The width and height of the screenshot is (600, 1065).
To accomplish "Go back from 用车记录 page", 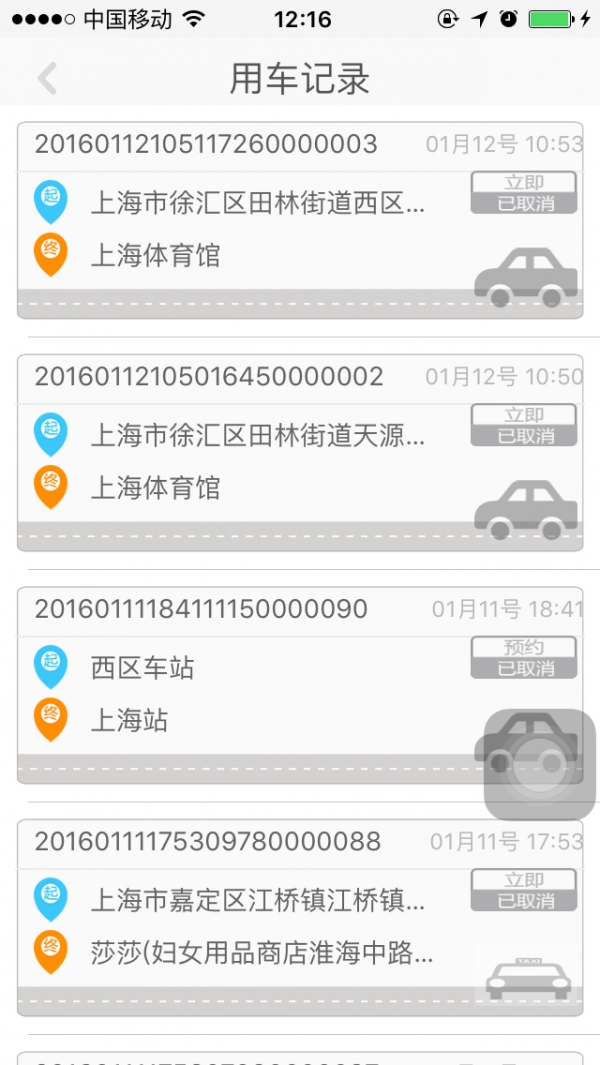I will 47,78.
